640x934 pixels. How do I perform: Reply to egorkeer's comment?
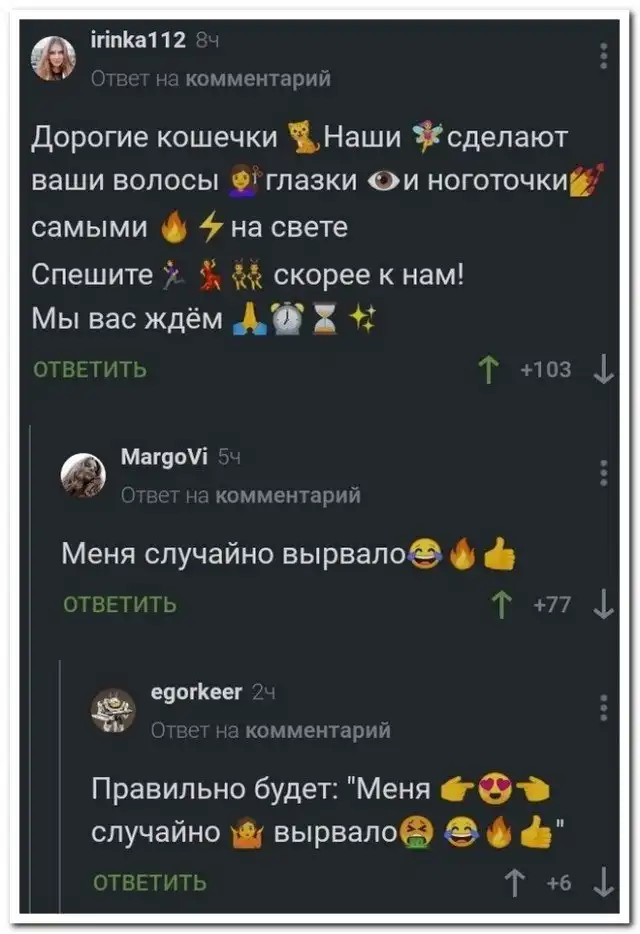150,882
